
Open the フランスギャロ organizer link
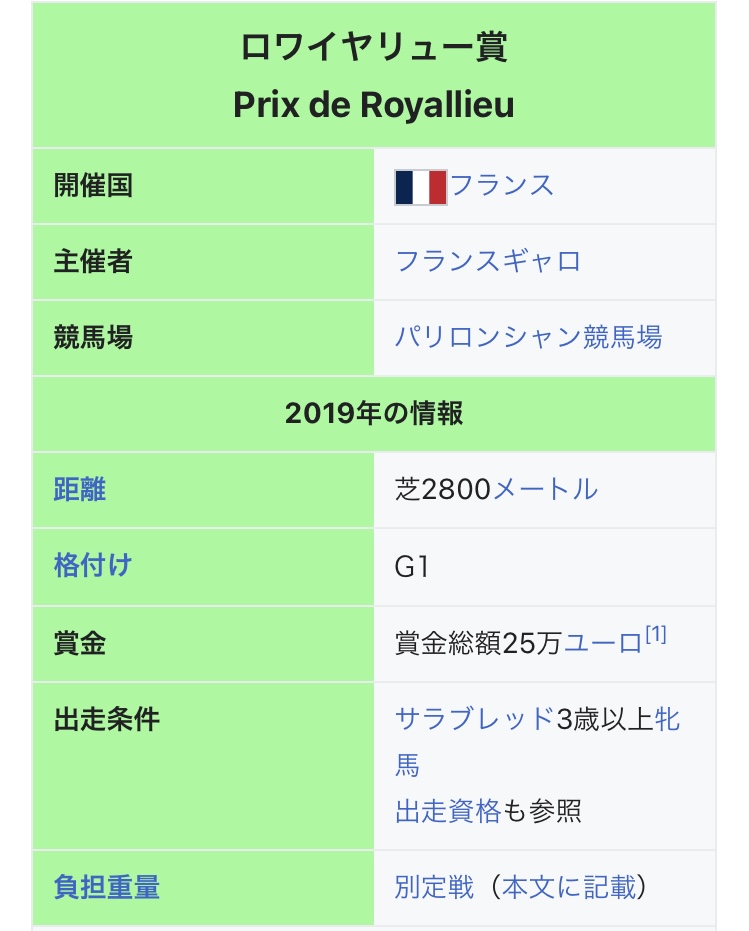(x=488, y=262)
